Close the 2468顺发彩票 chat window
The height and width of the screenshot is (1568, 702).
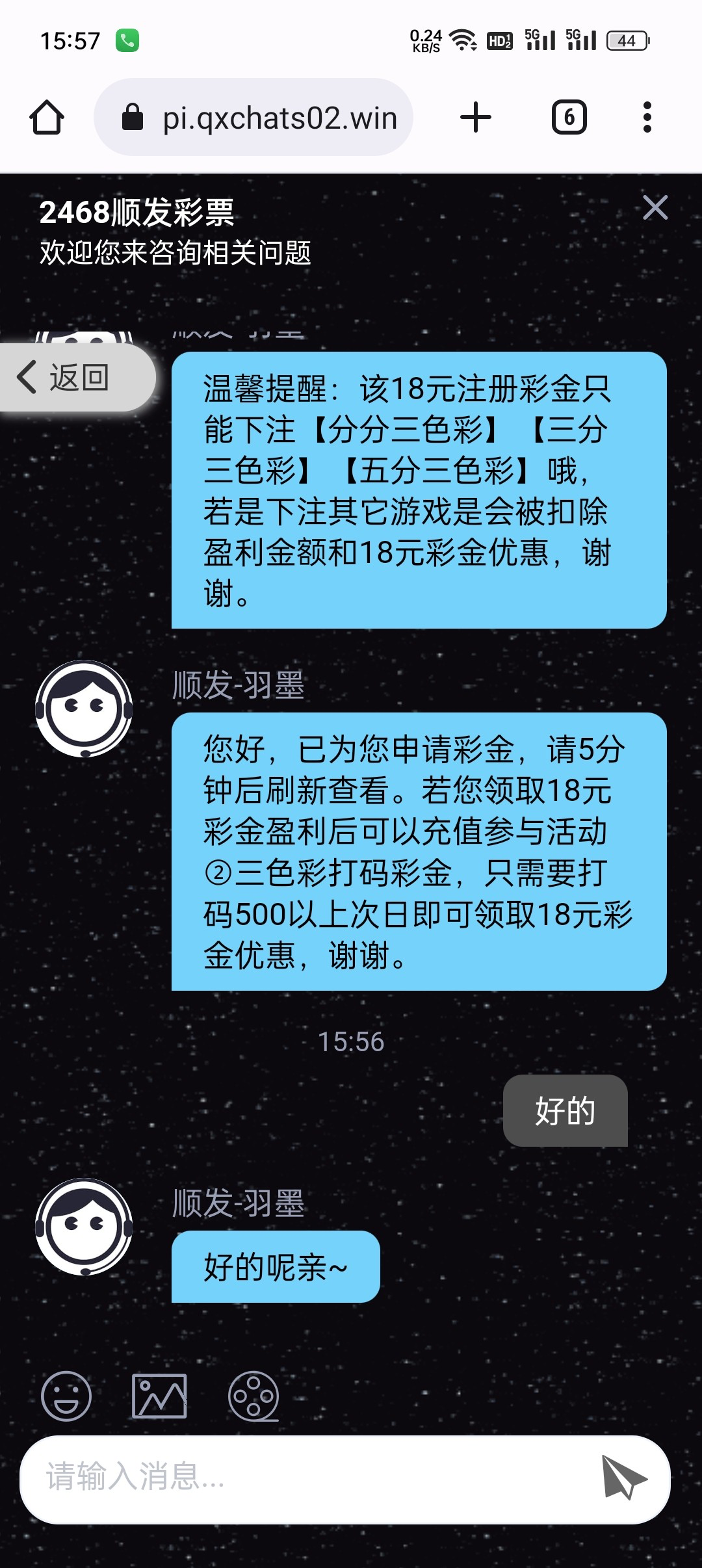point(655,208)
